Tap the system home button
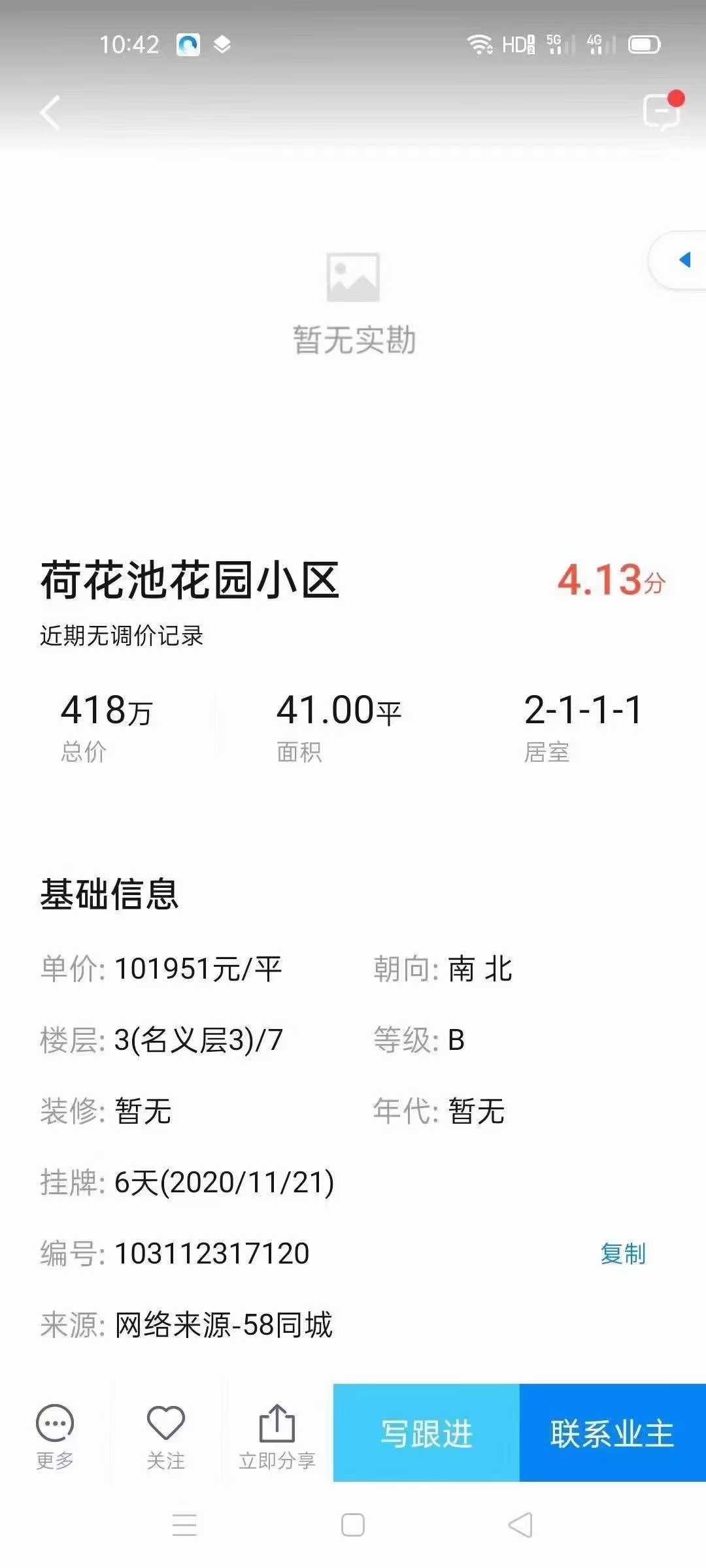706x1568 pixels. 353,1526
